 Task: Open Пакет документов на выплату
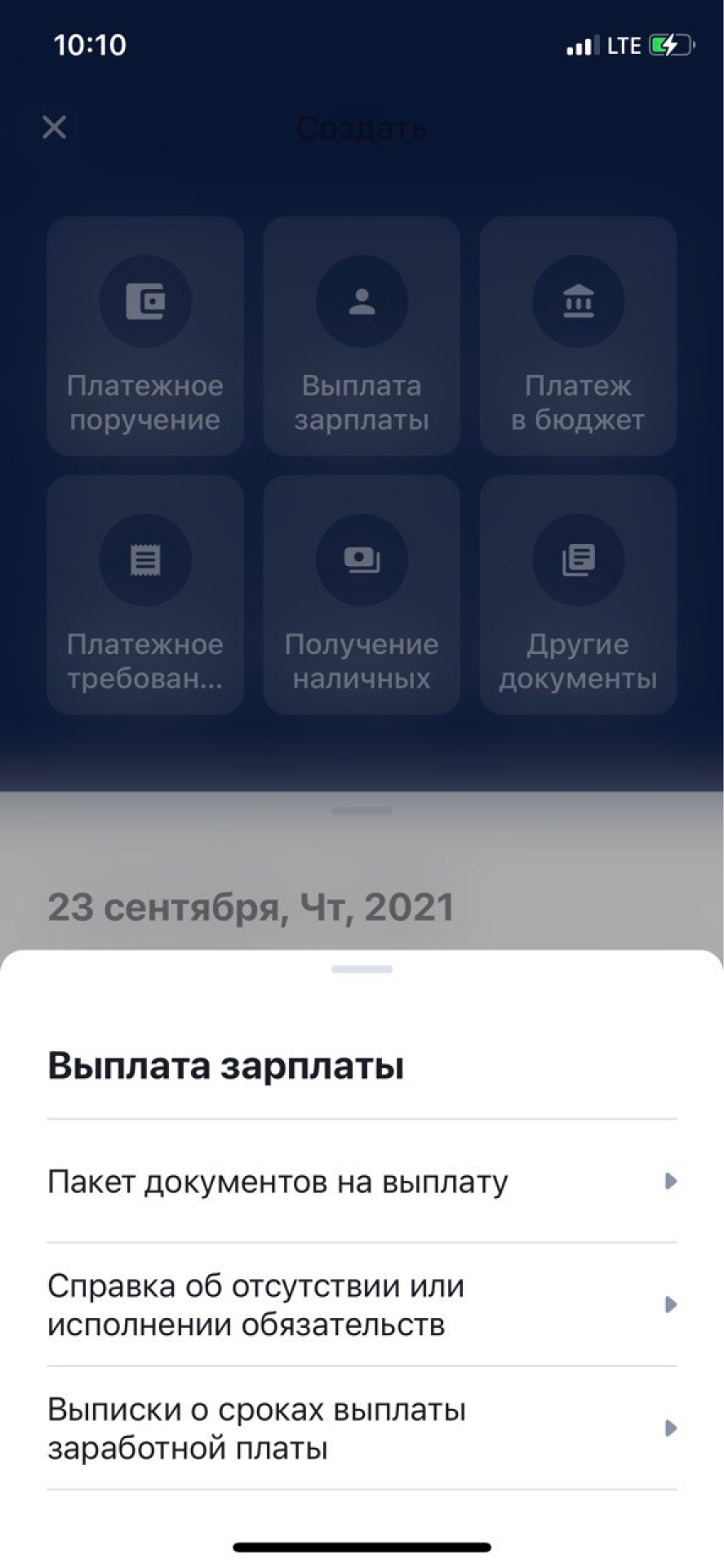361,1181
